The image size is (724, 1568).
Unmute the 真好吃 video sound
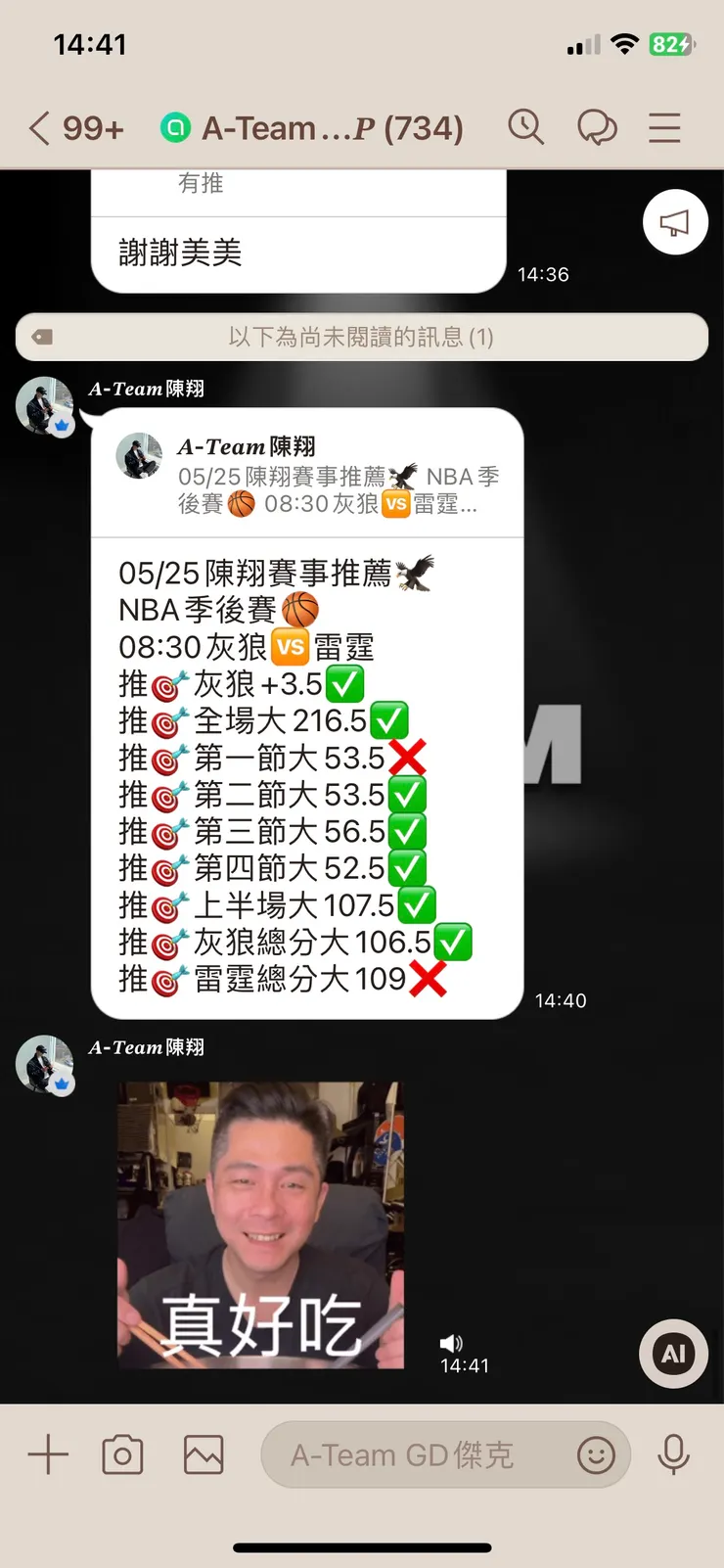(452, 1342)
